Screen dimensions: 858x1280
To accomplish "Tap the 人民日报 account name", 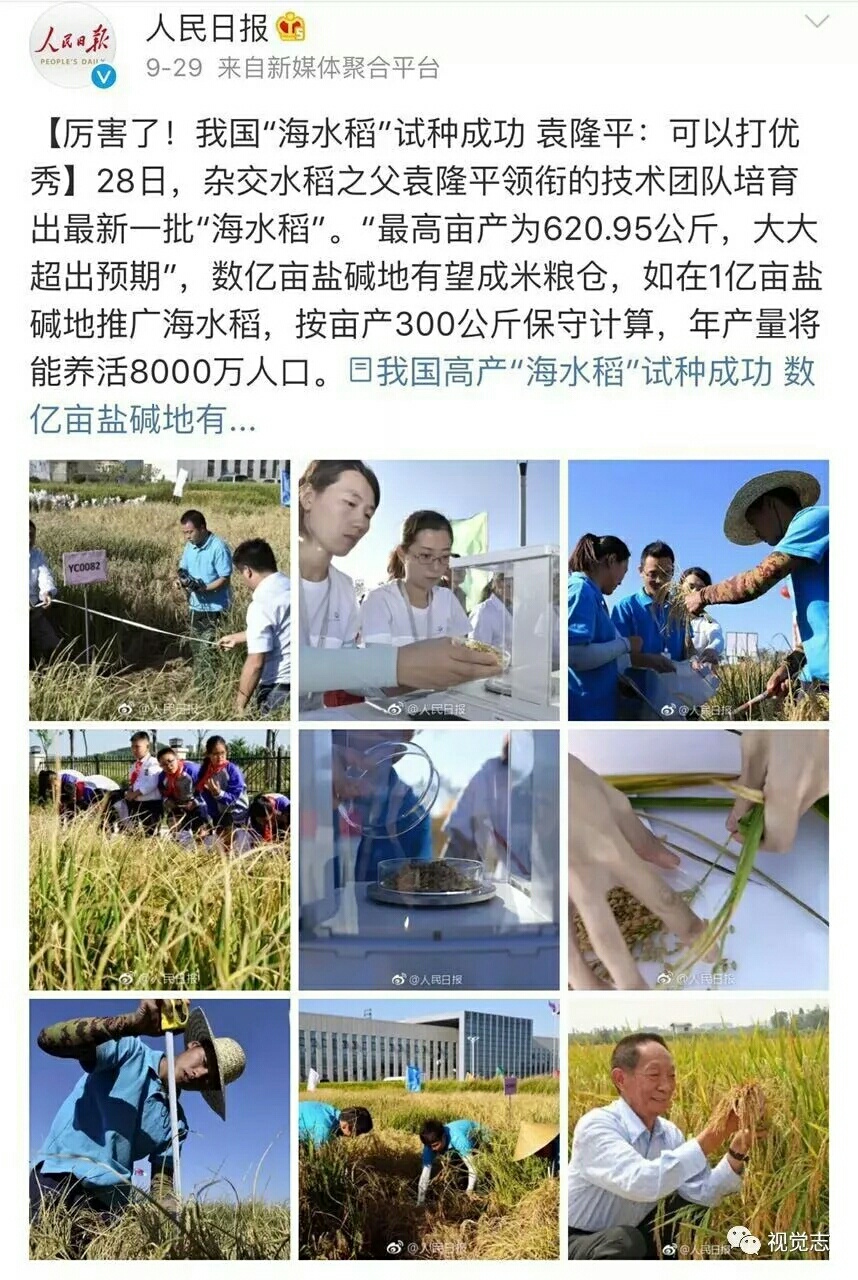I will point(206,28).
